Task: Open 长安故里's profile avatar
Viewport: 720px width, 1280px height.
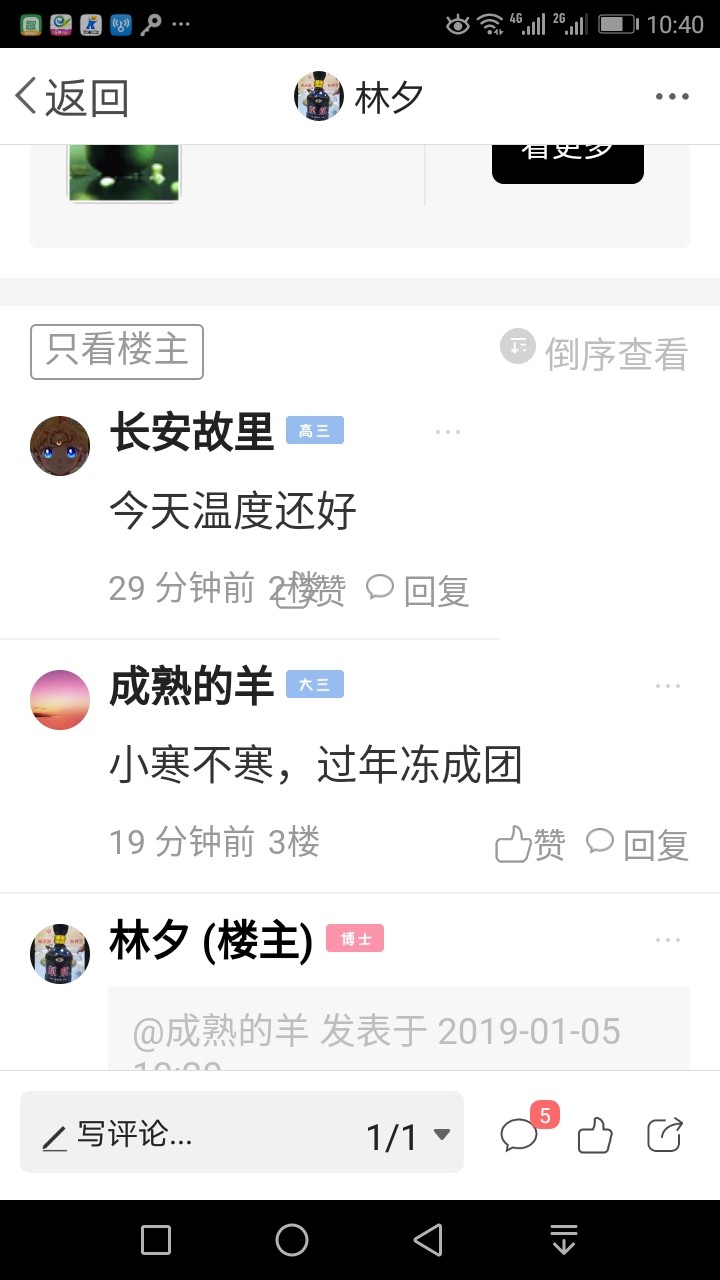Action: [x=60, y=445]
